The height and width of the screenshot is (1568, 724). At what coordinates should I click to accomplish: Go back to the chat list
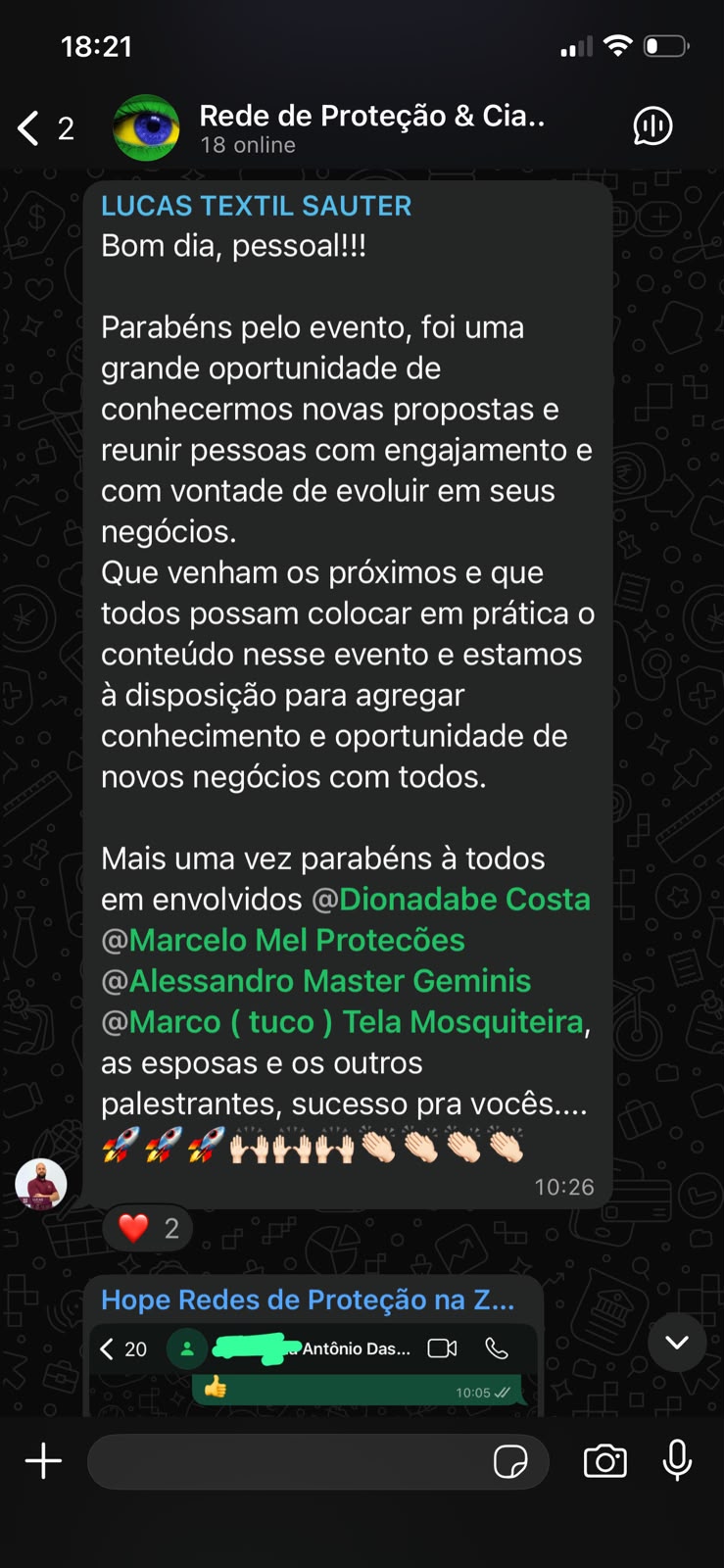[x=44, y=127]
